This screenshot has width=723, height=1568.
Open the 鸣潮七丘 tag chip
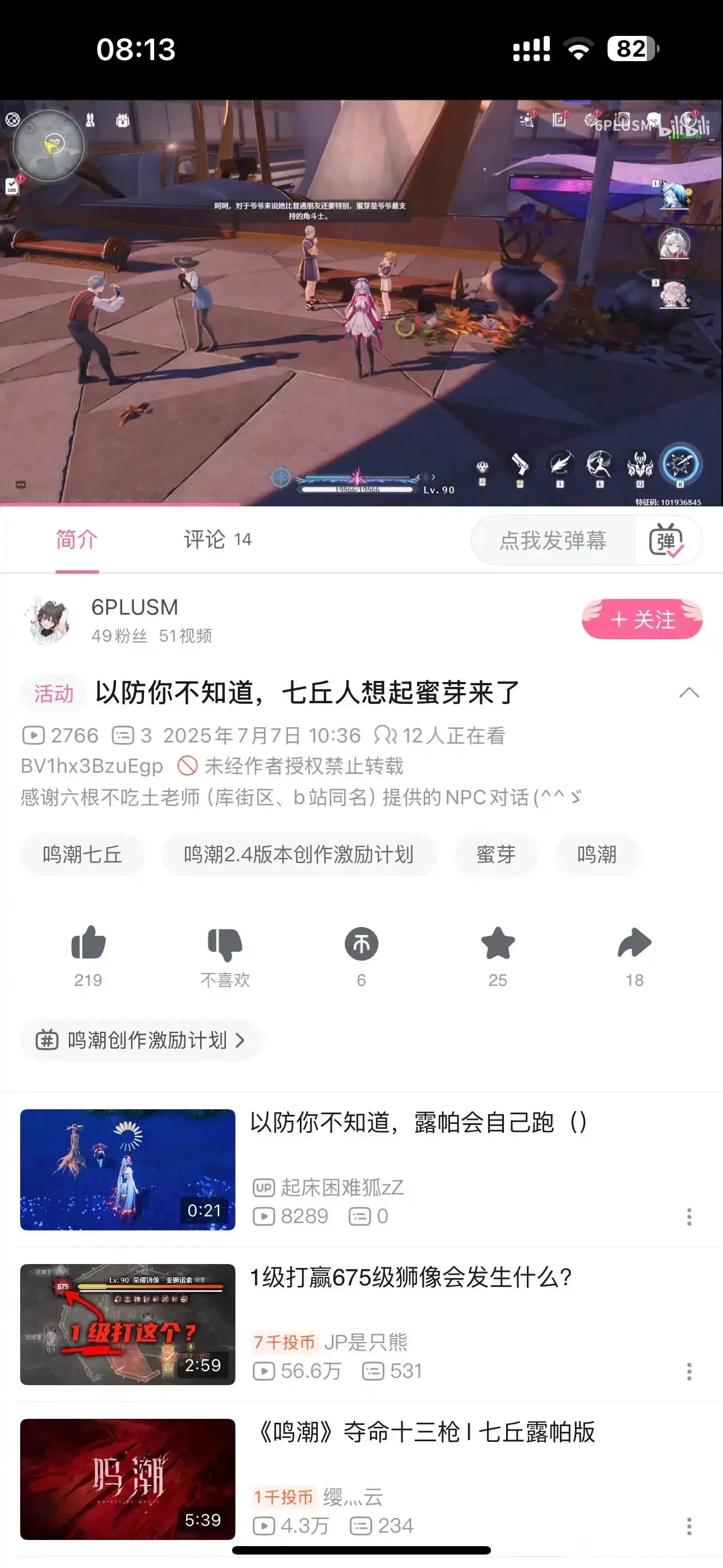[82, 855]
